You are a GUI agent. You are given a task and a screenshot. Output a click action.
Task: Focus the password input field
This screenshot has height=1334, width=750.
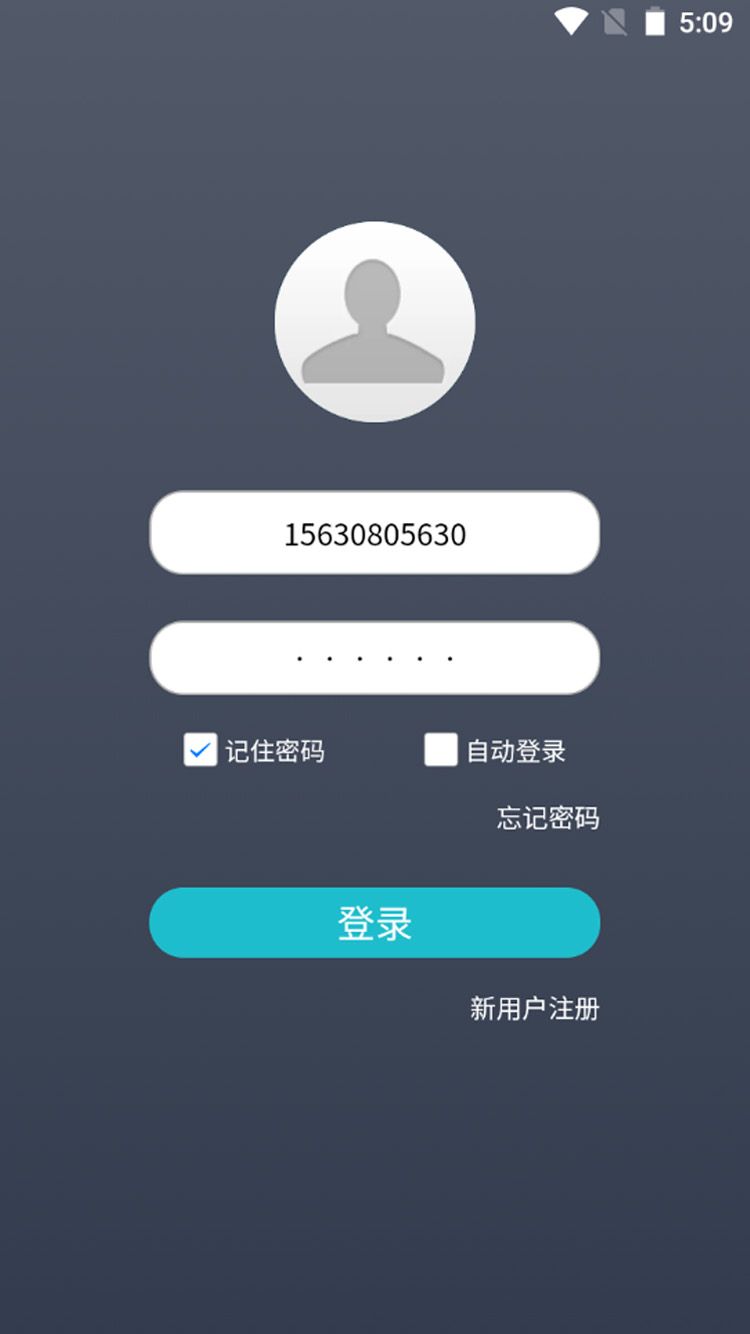point(374,658)
